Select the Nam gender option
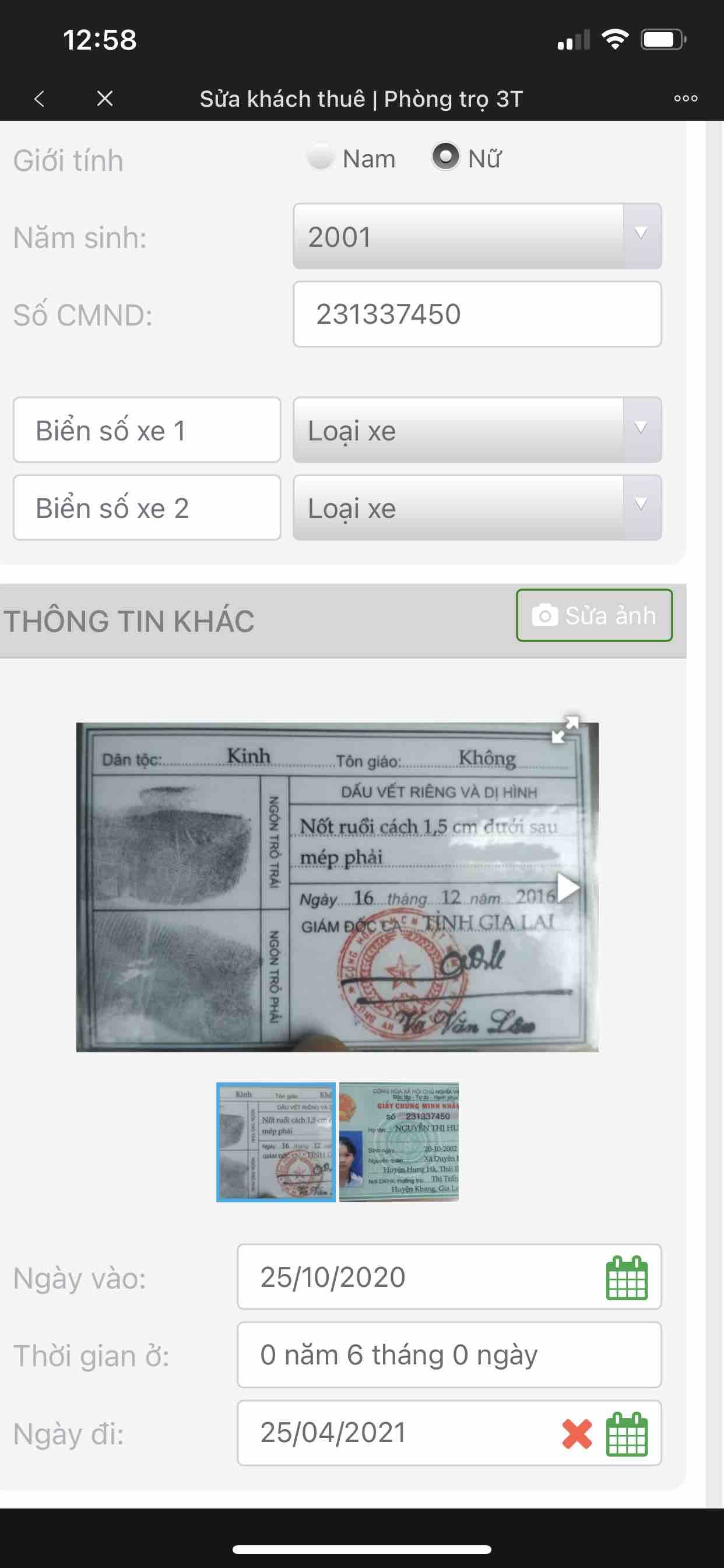724x1568 pixels. coord(321,157)
